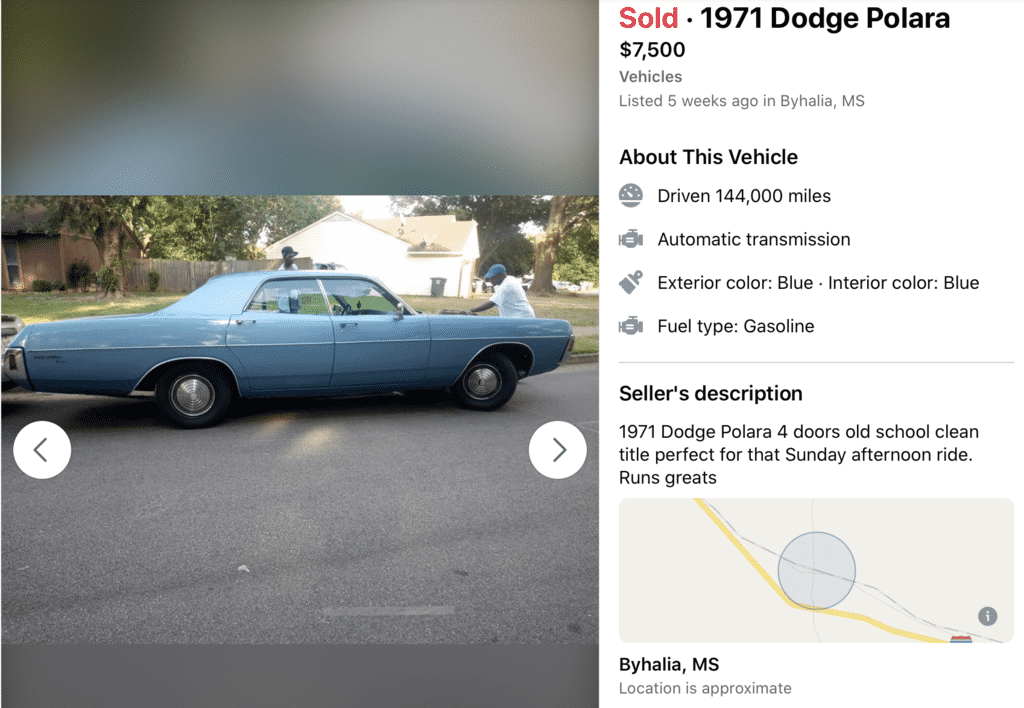1024x708 pixels.
Task: Show the next vehicle photo
Action: (557, 450)
